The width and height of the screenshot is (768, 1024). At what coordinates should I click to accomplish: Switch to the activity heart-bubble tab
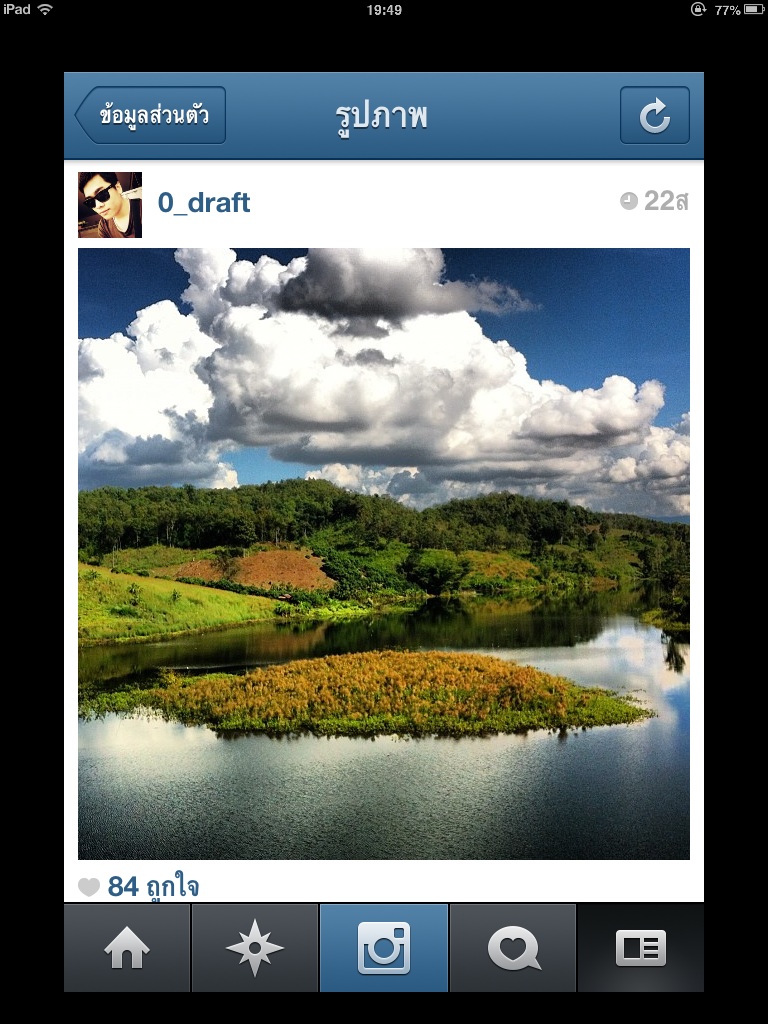(x=513, y=948)
